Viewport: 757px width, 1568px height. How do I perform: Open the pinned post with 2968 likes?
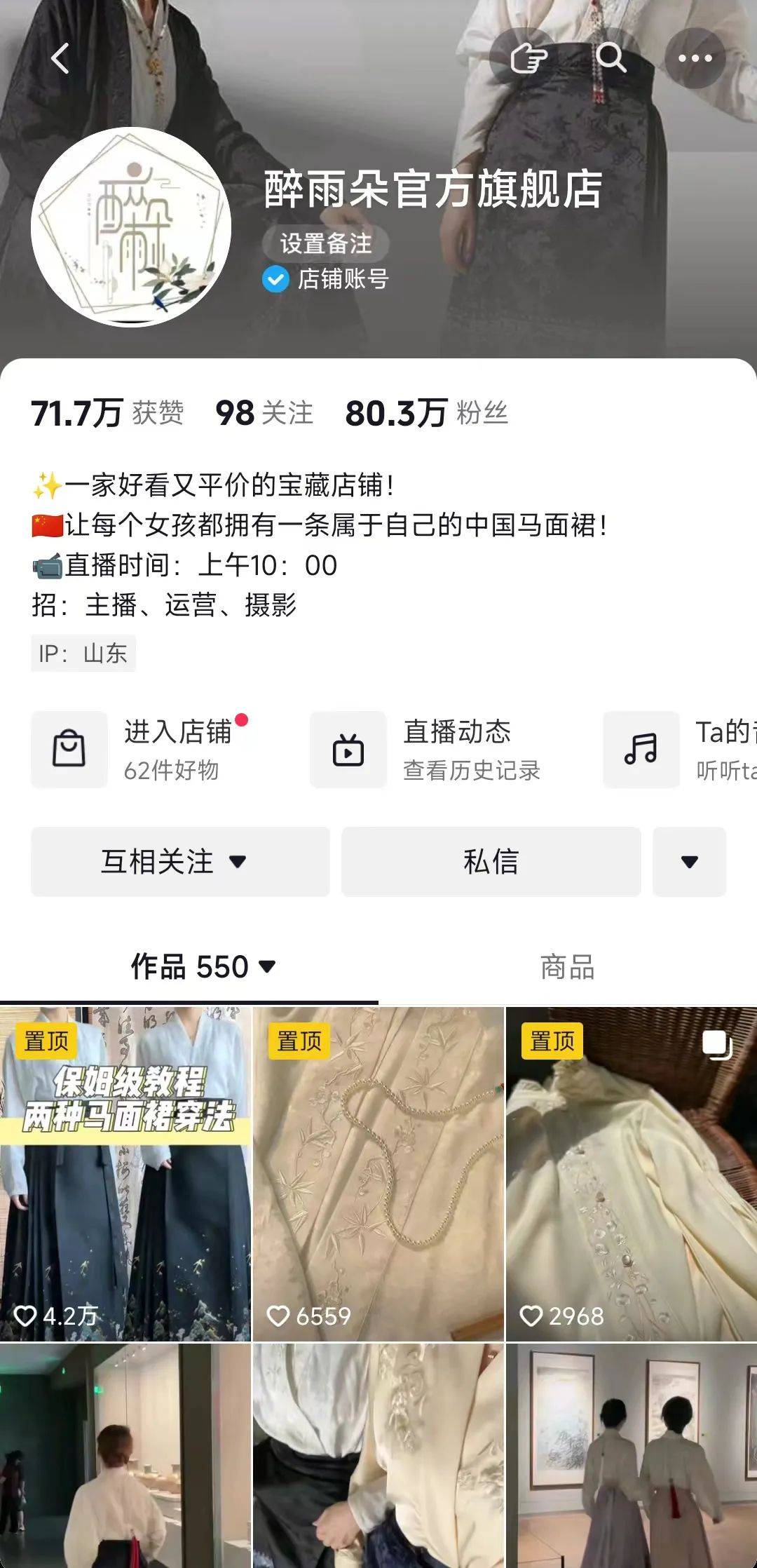point(631,1174)
